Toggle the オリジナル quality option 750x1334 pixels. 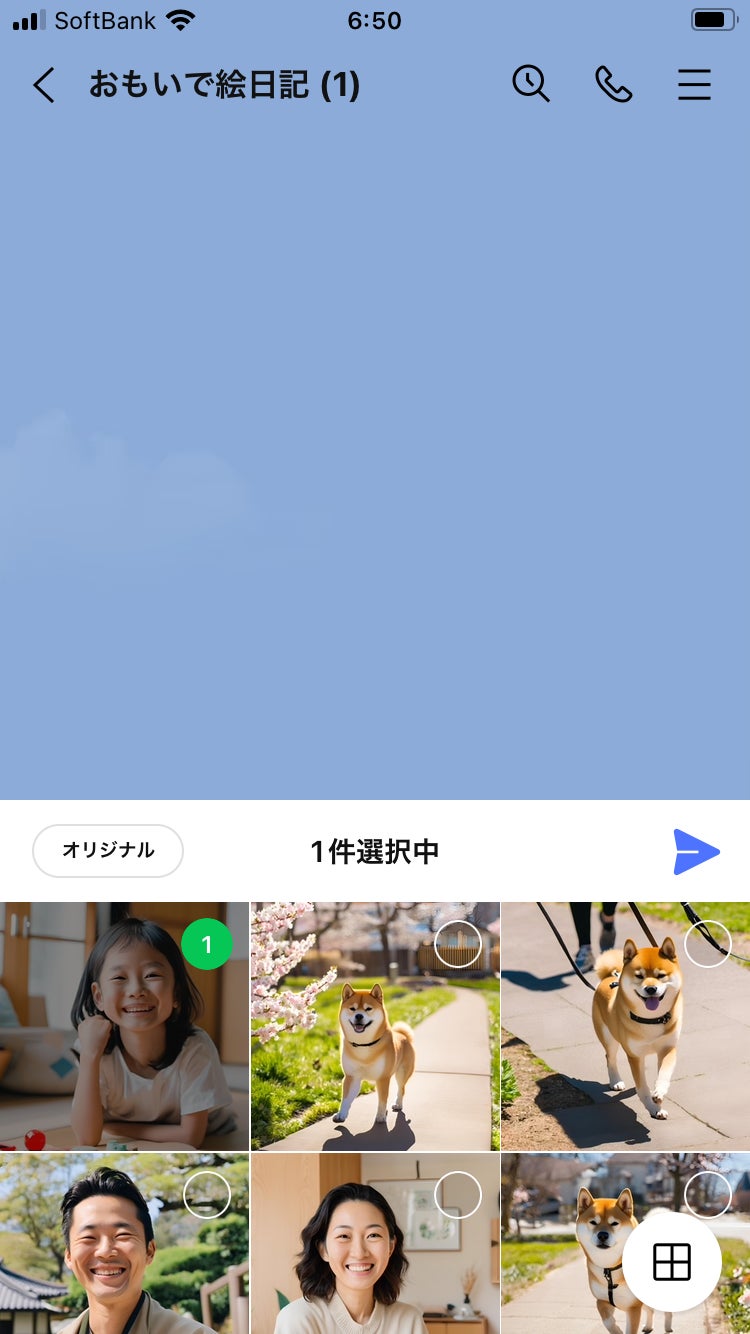tap(108, 851)
